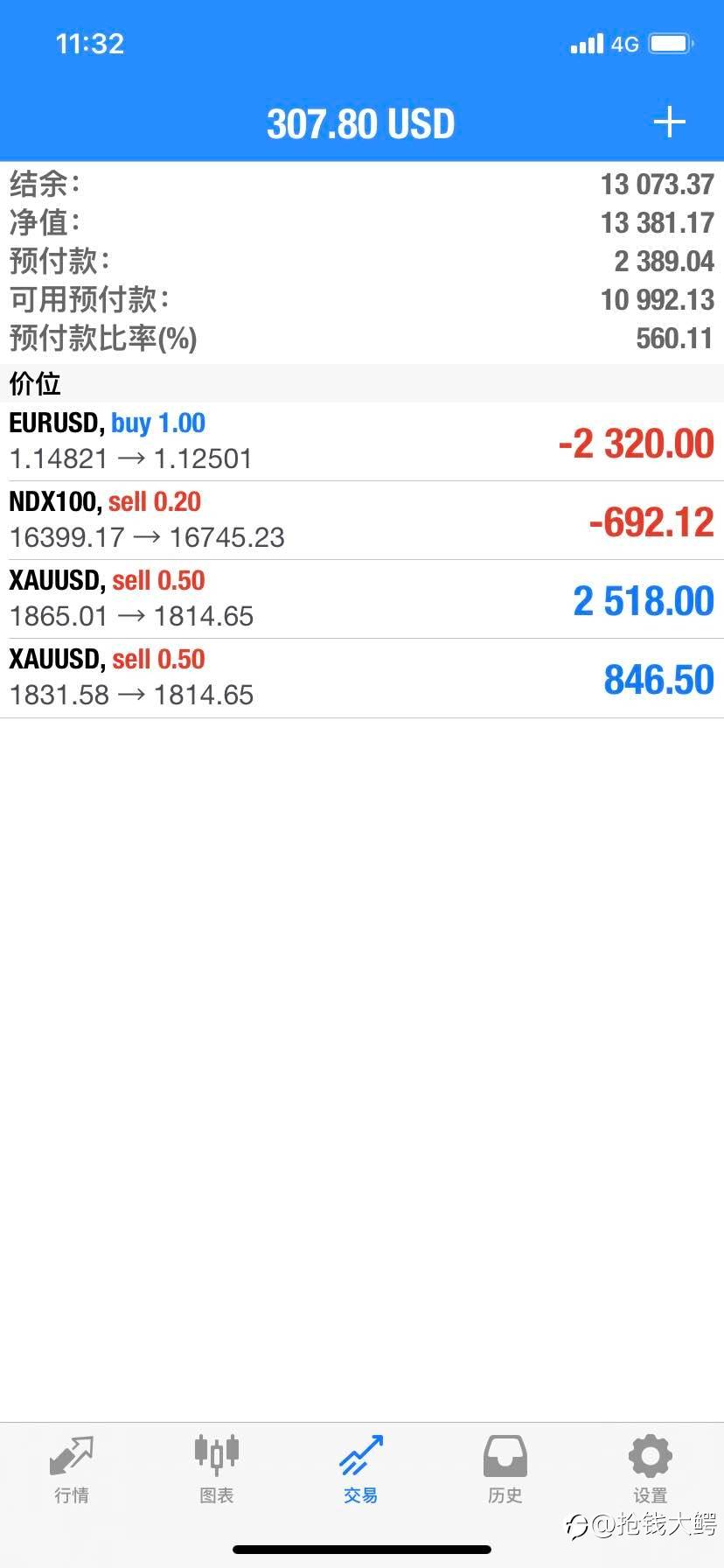Go to the 历史 history tab
The width and height of the screenshot is (724, 1568).
click(505, 1470)
